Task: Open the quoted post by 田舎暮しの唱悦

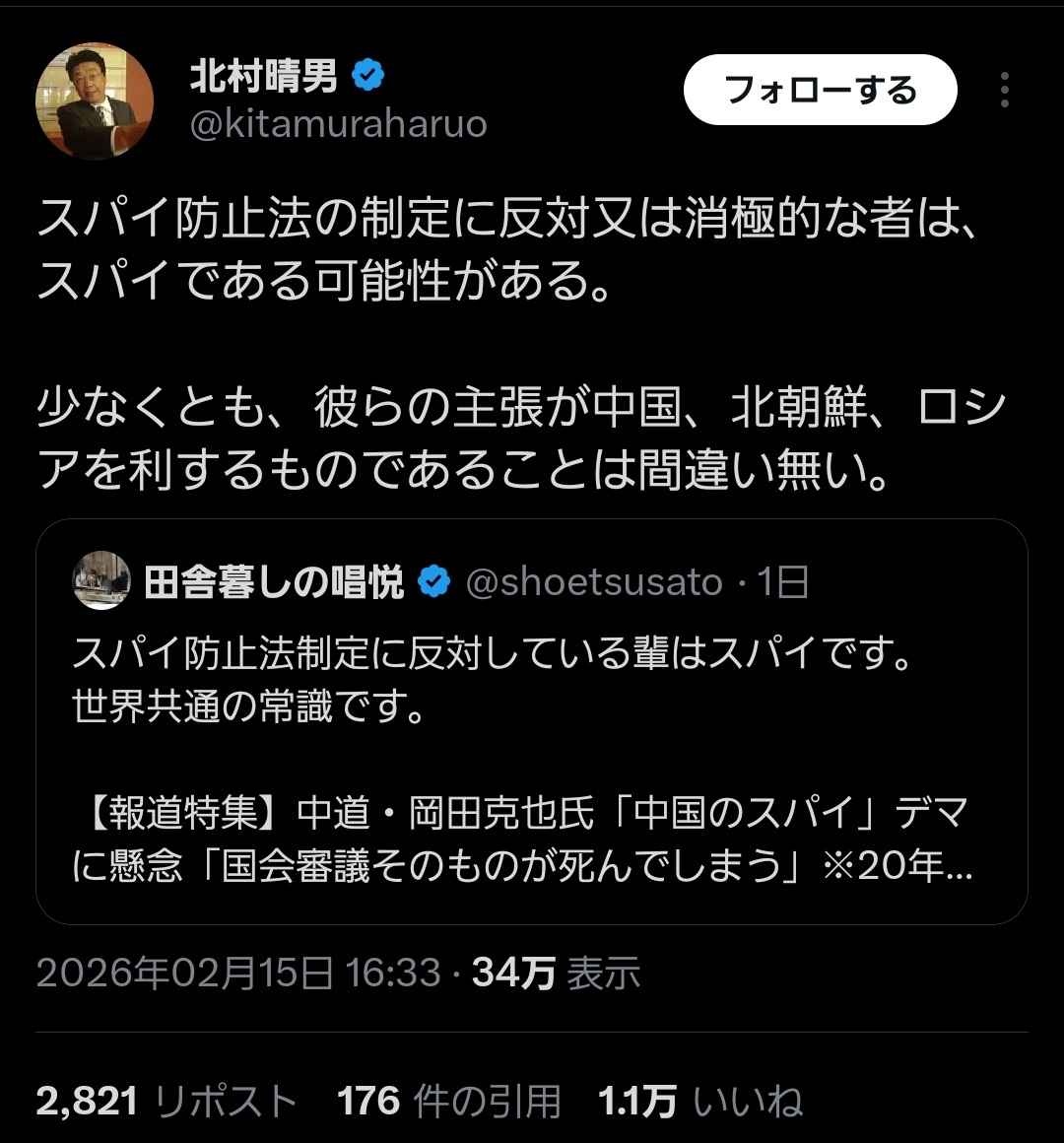Action: tap(532, 749)
